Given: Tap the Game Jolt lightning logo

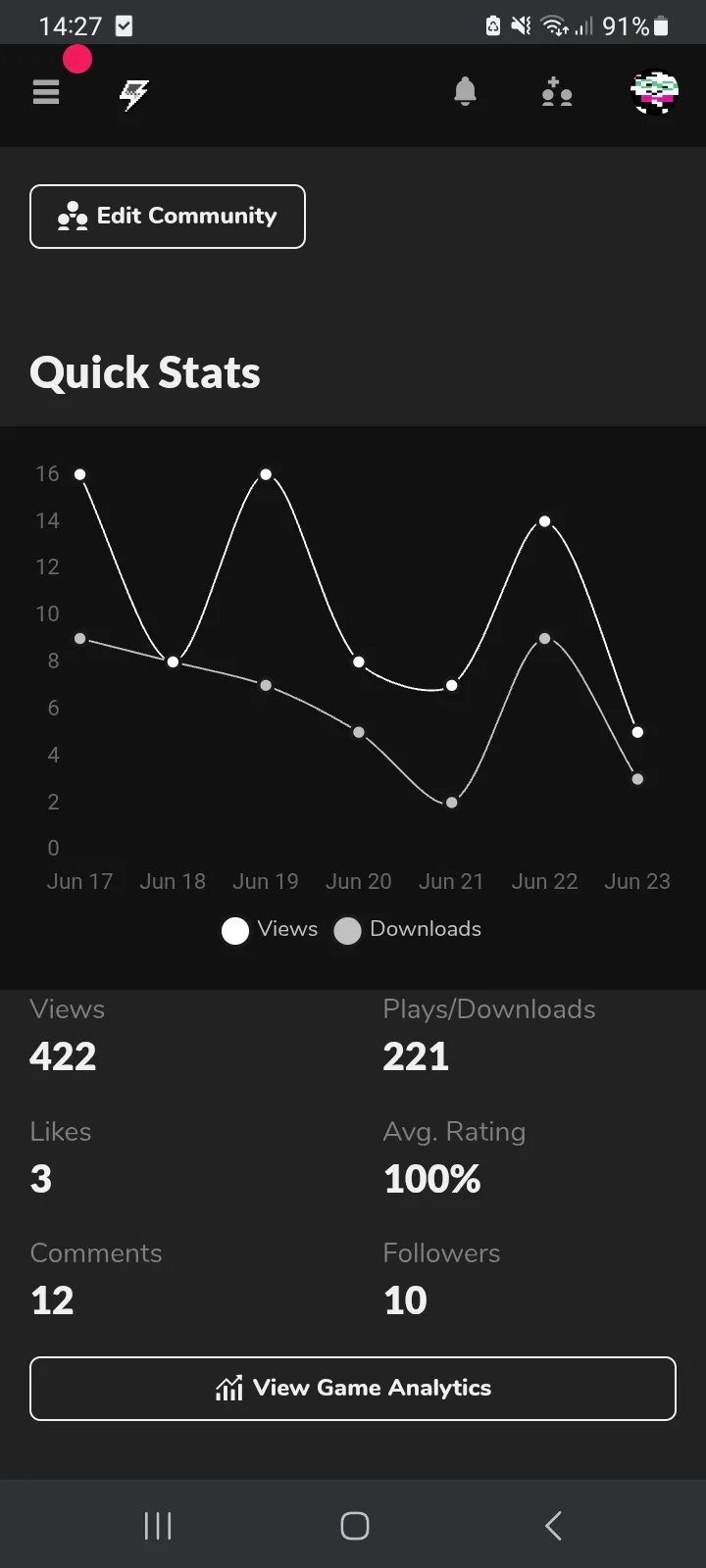Looking at the screenshot, I should (x=134, y=94).
